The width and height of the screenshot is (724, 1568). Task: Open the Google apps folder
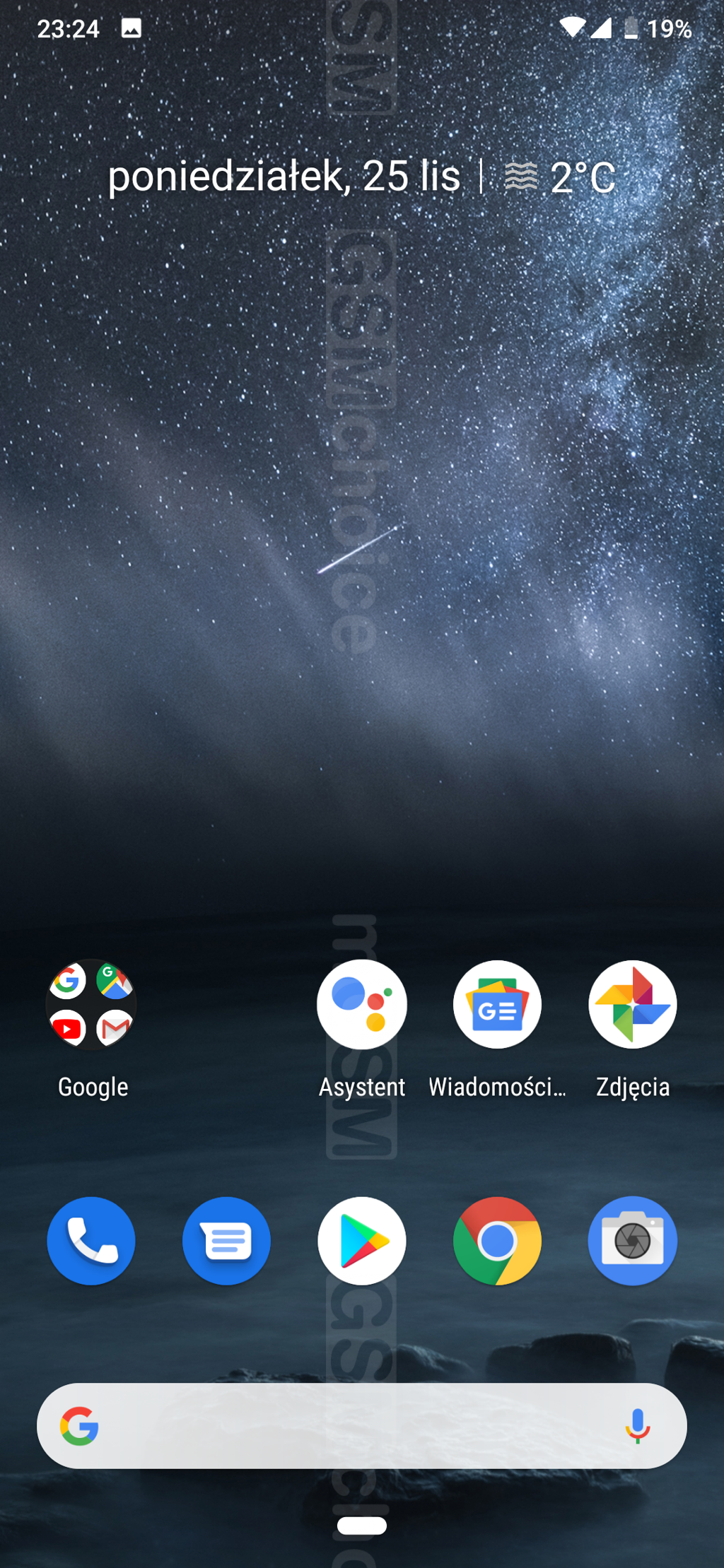coord(91,1004)
